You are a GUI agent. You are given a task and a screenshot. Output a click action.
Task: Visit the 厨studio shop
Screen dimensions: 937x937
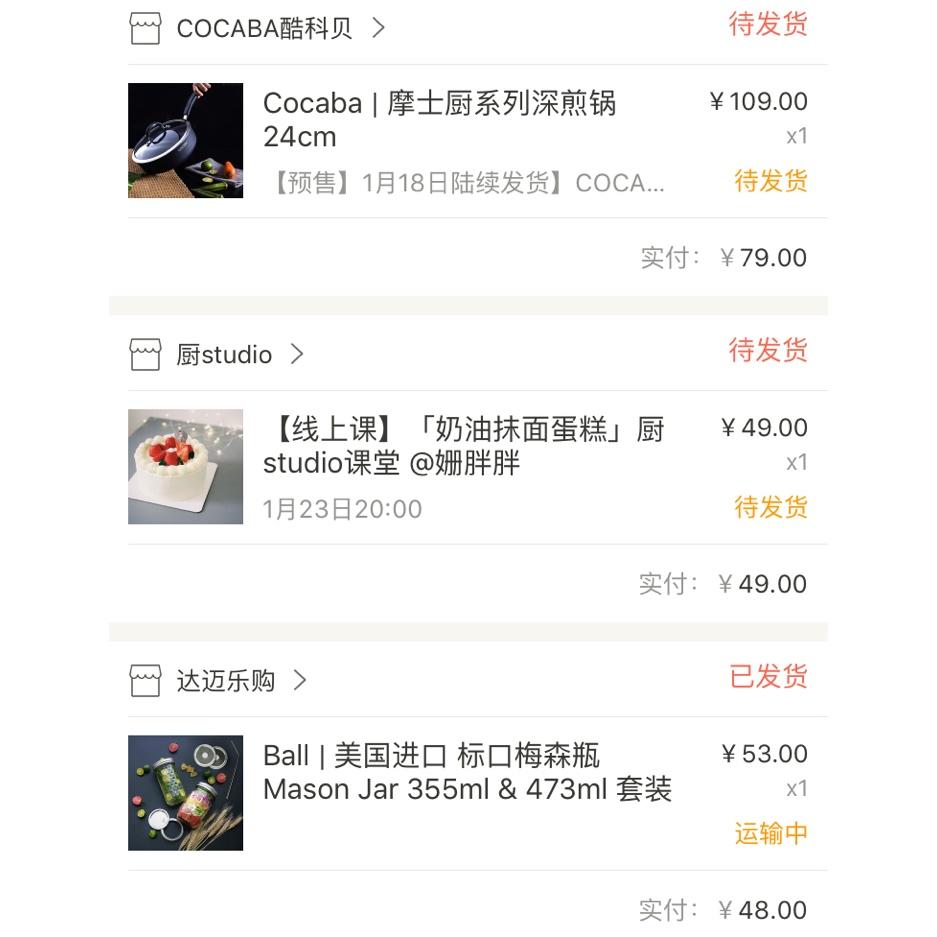[224, 355]
